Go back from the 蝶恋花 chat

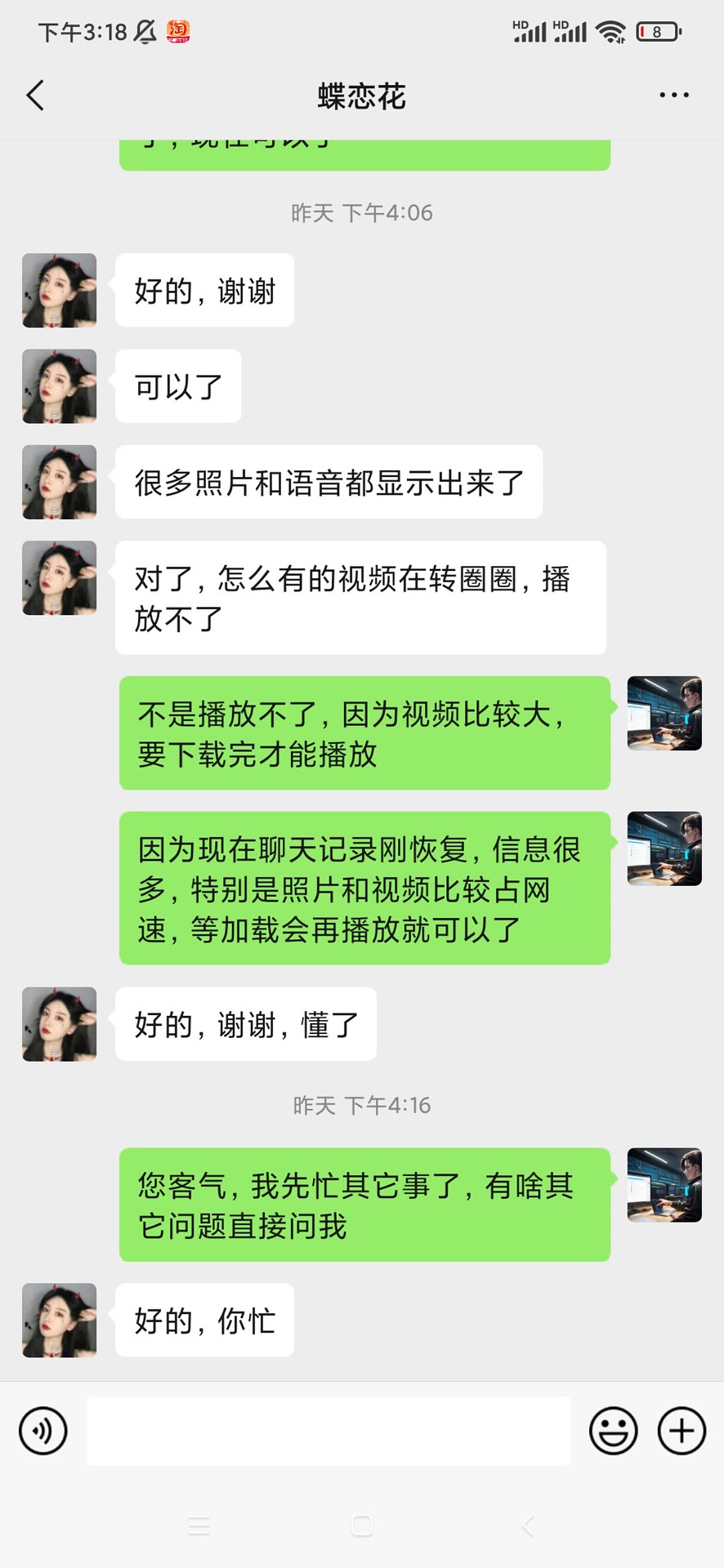coord(35,96)
